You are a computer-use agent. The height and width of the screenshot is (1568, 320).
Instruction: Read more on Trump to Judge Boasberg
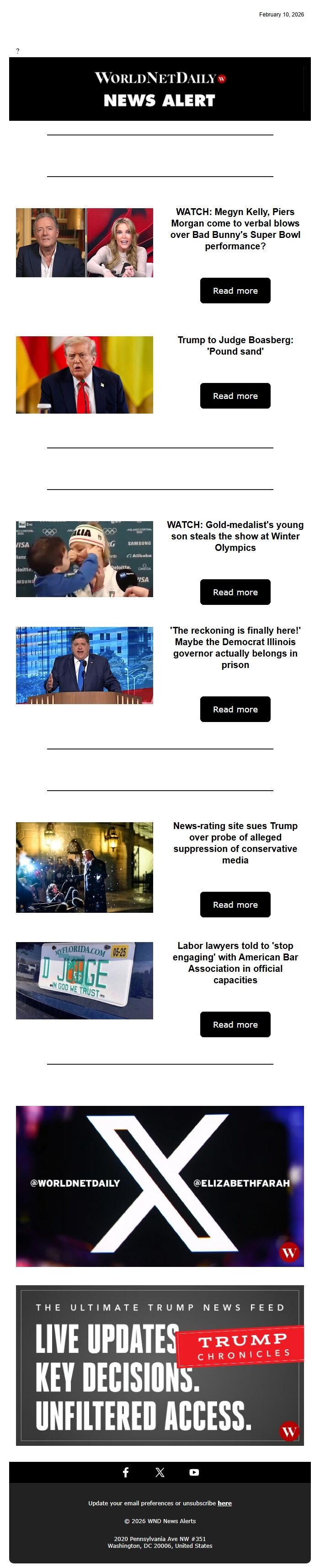pos(235,396)
